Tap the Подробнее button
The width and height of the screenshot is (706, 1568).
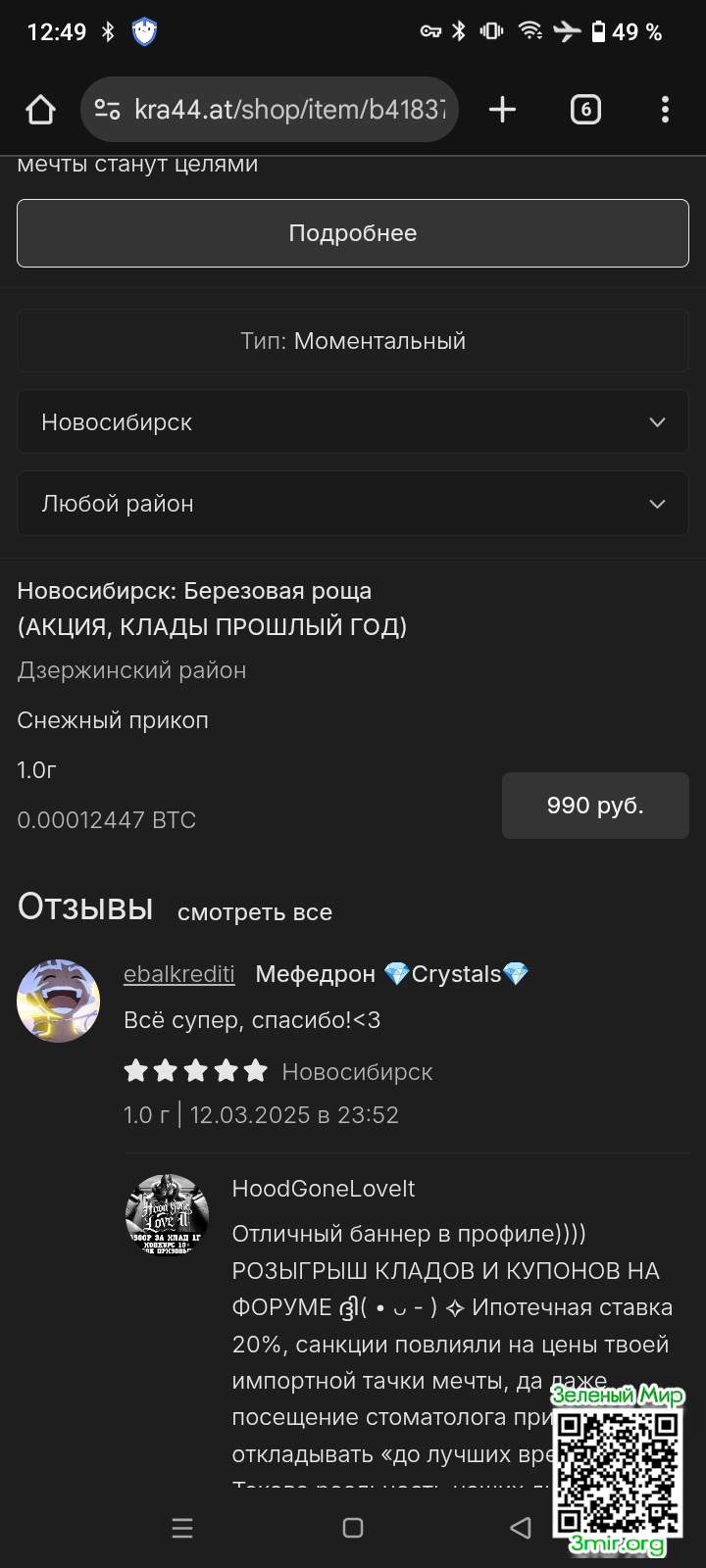pyautogui.click(x=353, y=233)
